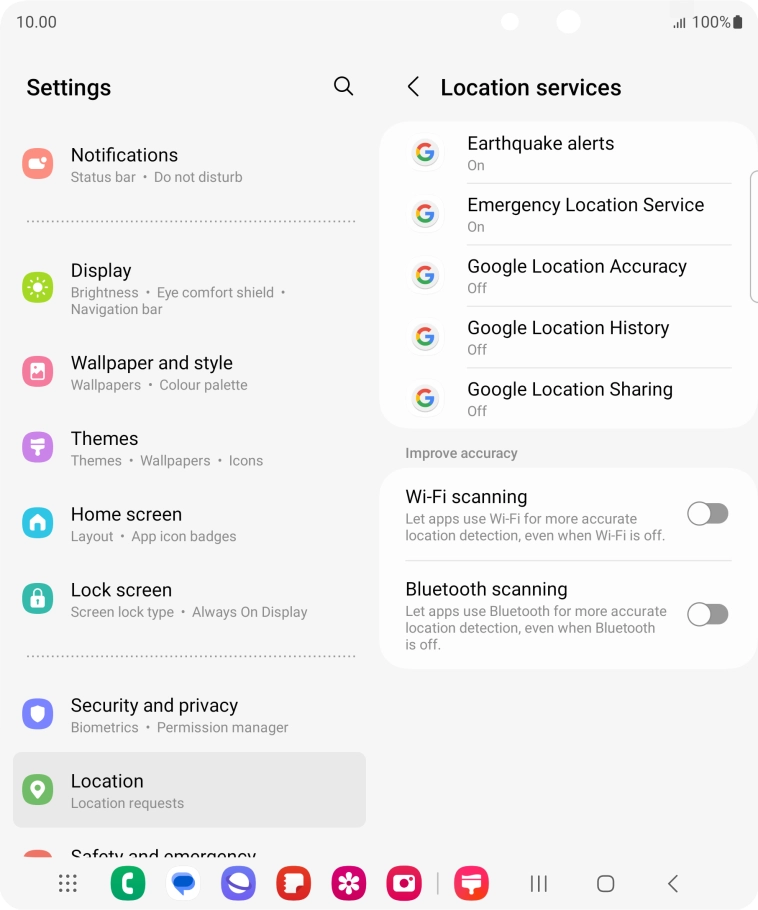758x910 pixels.
Task: Turn on Bluetooth scanning
Action: coord(707,614)
